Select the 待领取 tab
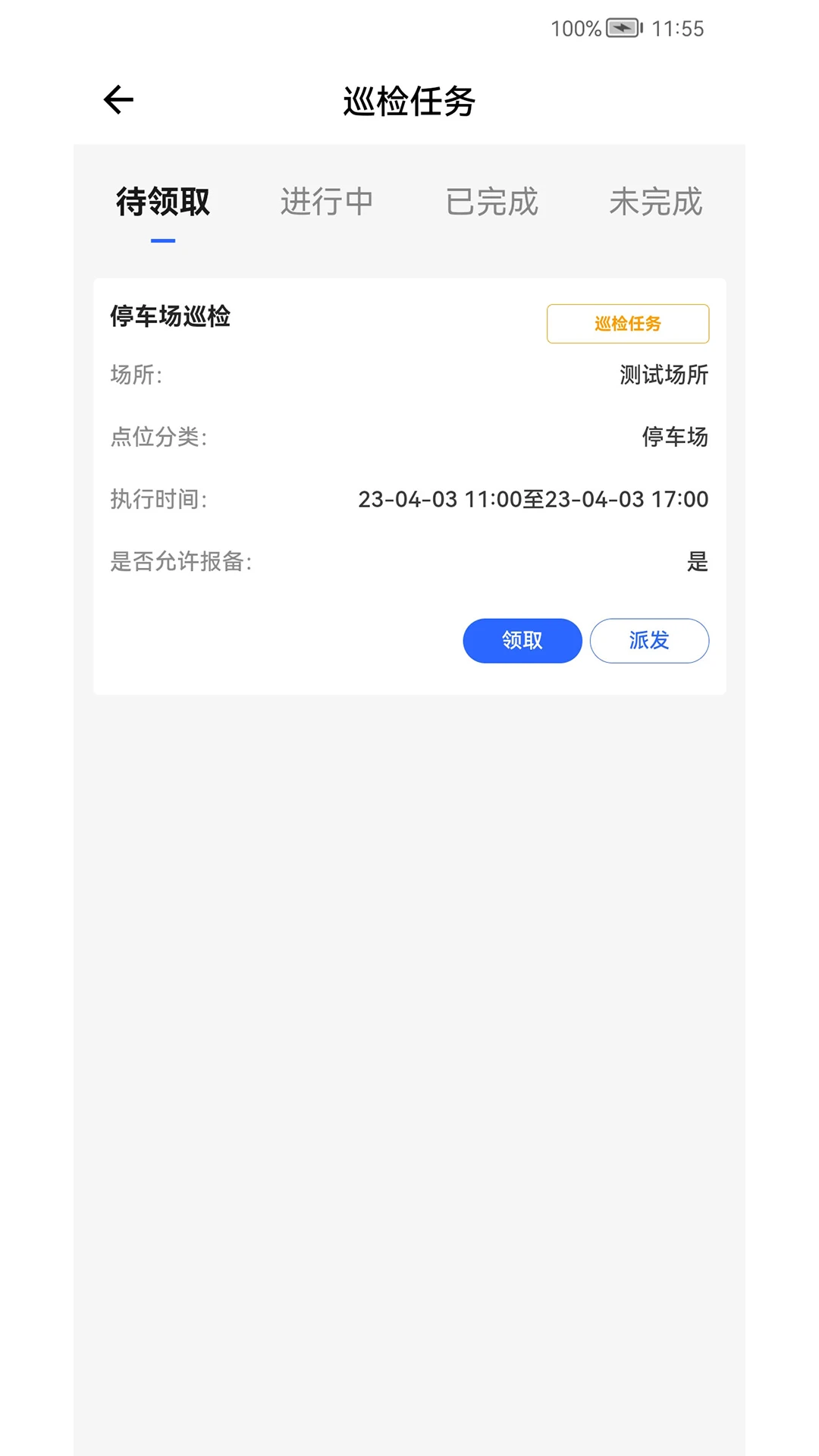Viewport: 819px width, 1456px height. tap(162, 202)
